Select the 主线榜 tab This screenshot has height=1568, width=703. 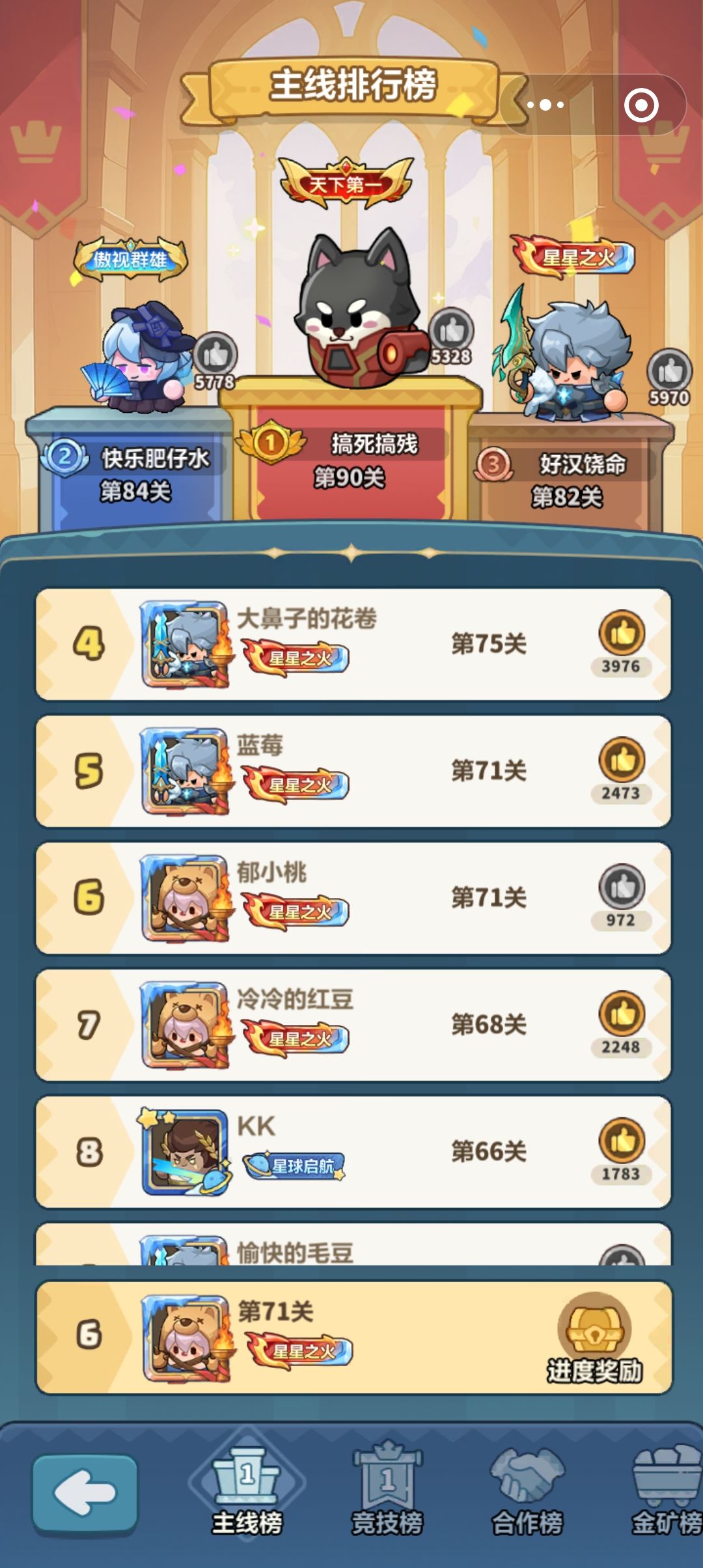[247, 1489]
